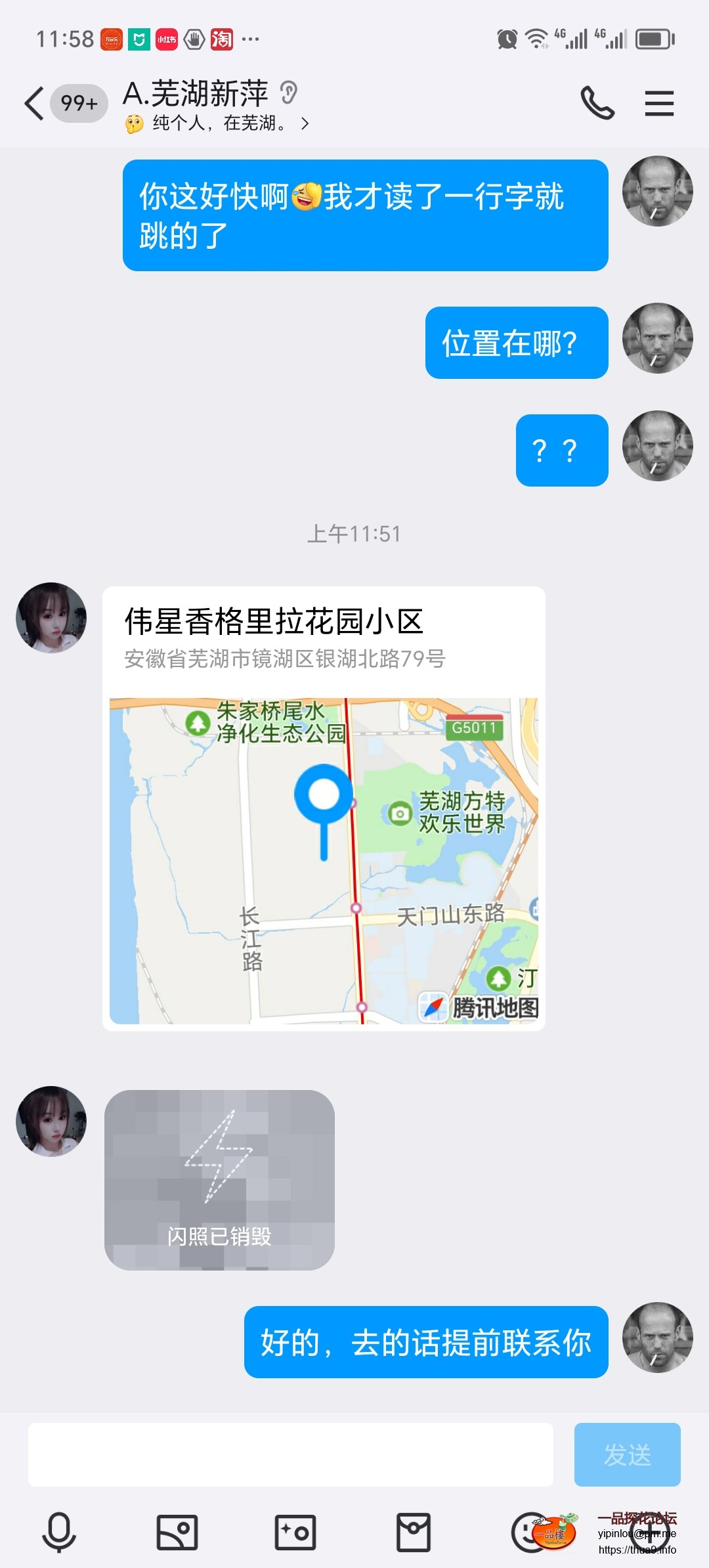Viewport: 709px width, 1568px height.
Task: Expand the signature '纯个人，在芜湖' with the chevron
Action: point(304,123)
